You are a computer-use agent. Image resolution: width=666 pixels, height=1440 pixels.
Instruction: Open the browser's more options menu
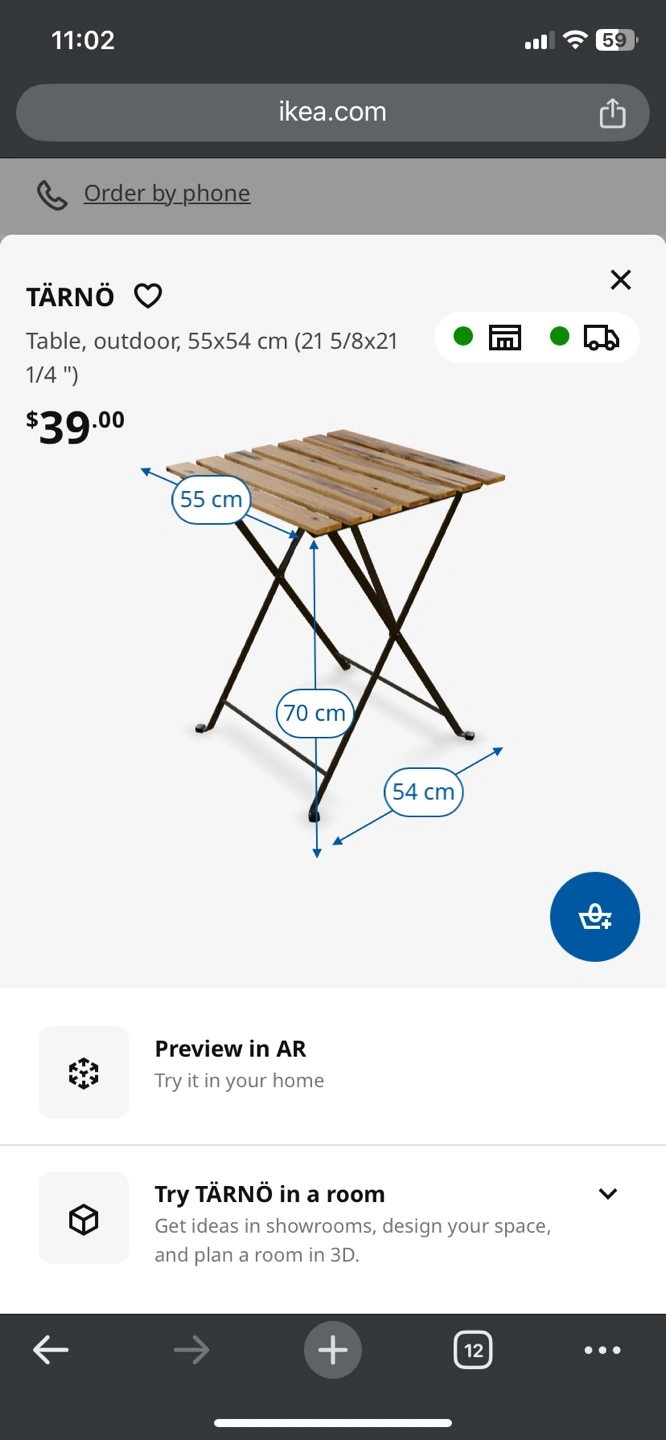602,1350
